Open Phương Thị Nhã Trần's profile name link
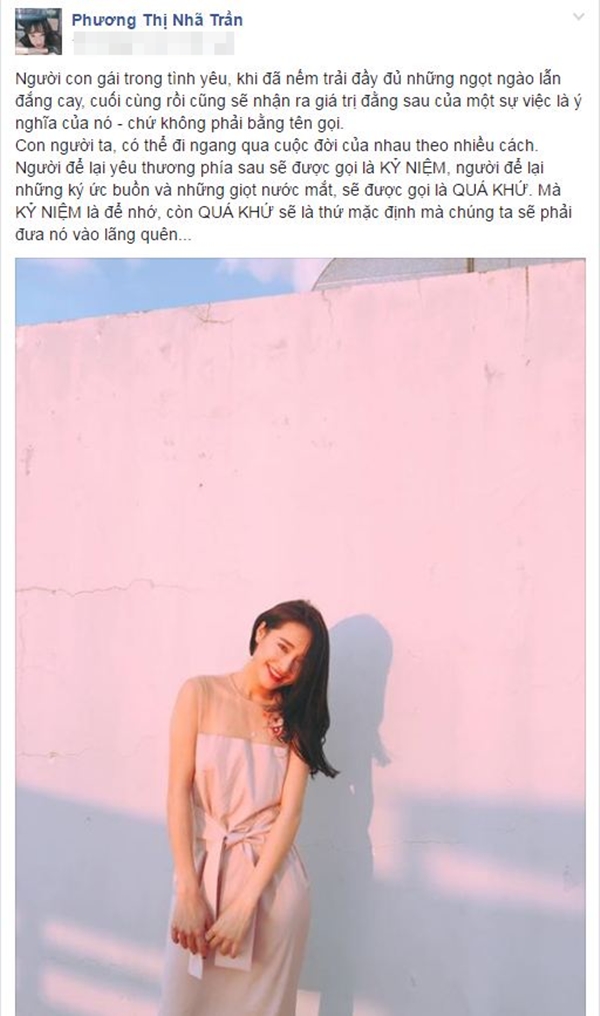The width and height of the screenshot is (600, 1016). click(157, 20)
